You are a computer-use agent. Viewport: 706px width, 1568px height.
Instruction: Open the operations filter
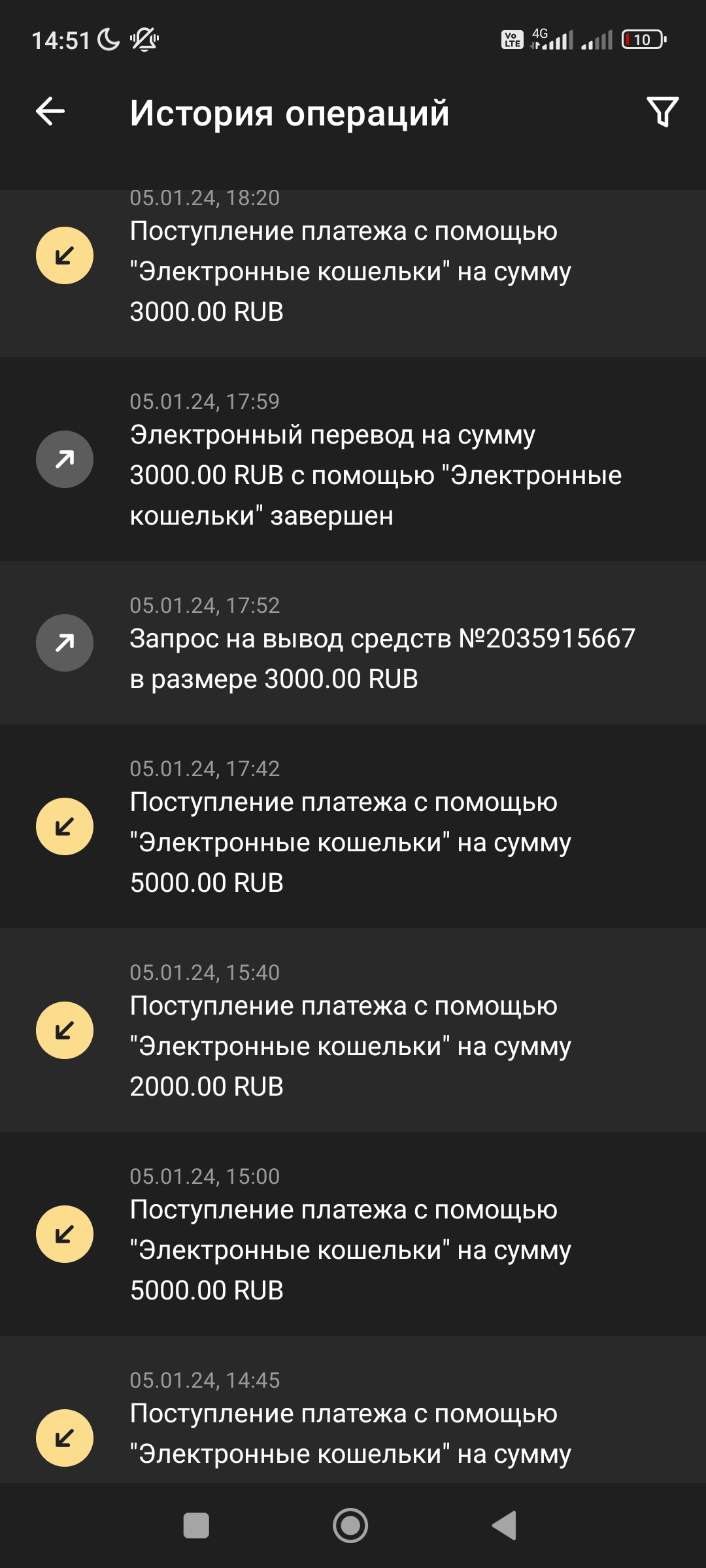662,112
